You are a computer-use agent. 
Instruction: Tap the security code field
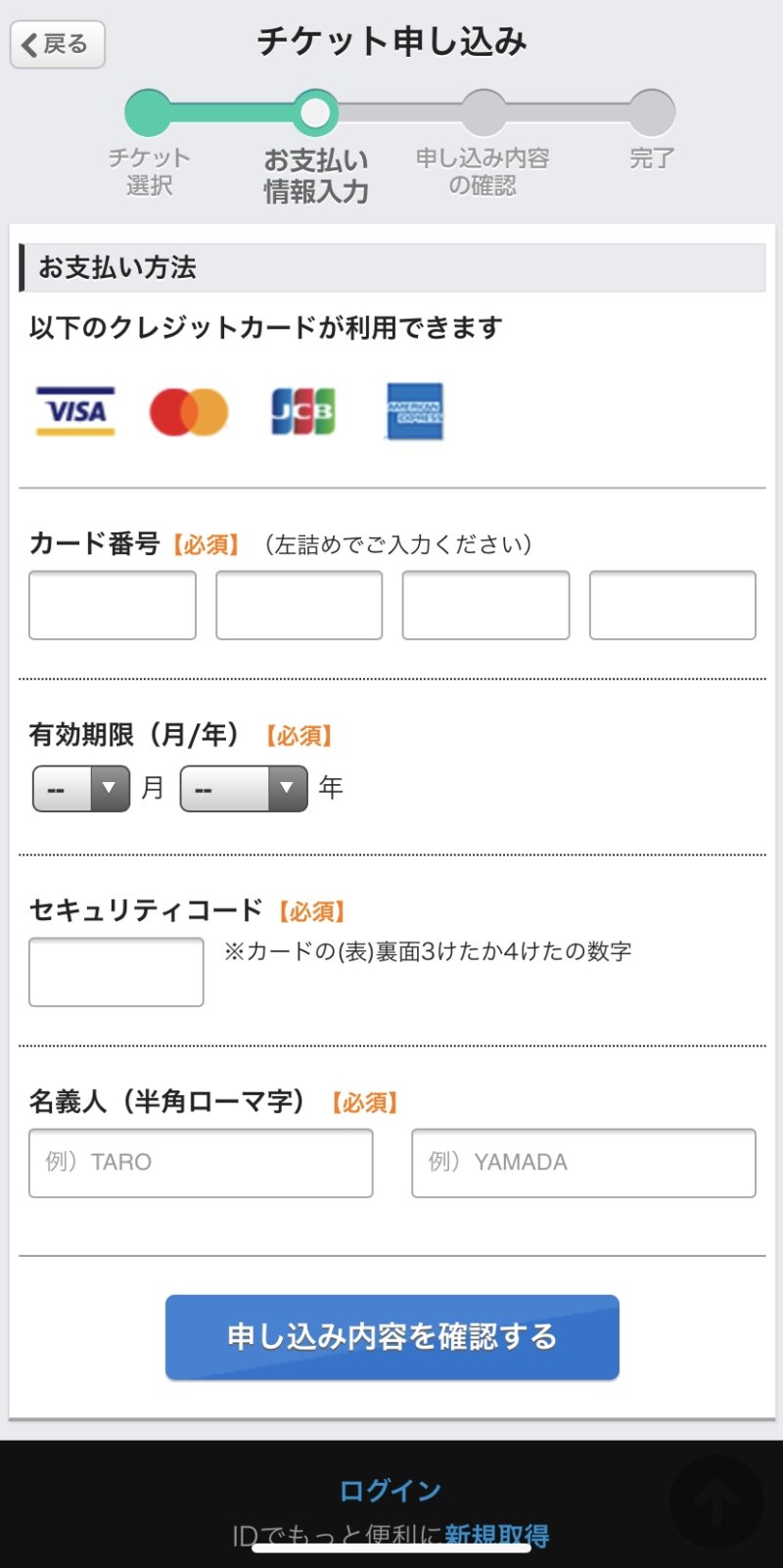[x=116, y=972]
